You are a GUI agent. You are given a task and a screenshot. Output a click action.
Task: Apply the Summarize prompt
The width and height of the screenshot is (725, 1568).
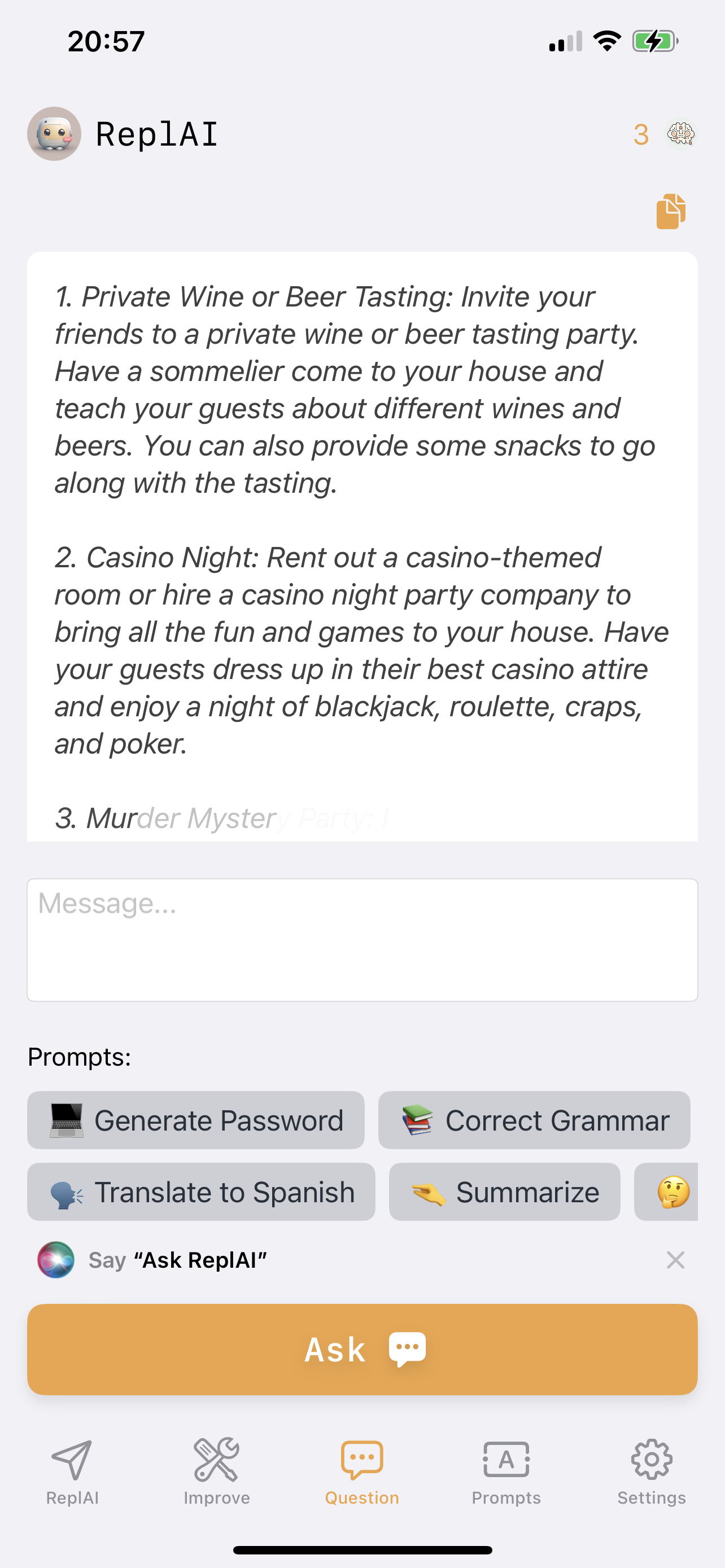pos(504,1192)
